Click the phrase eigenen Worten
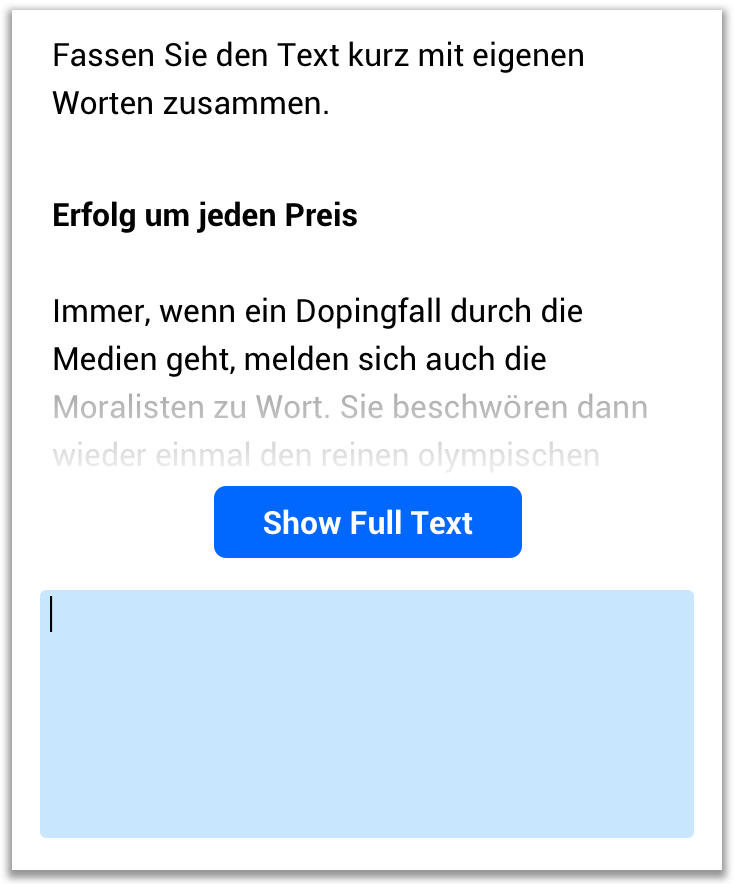The image size is (734, 884). (520, 55)
